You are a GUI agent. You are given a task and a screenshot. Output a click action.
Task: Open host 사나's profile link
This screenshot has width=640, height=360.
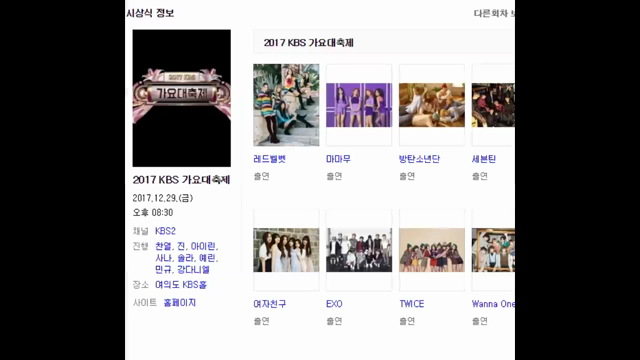[x=163, y=258]
